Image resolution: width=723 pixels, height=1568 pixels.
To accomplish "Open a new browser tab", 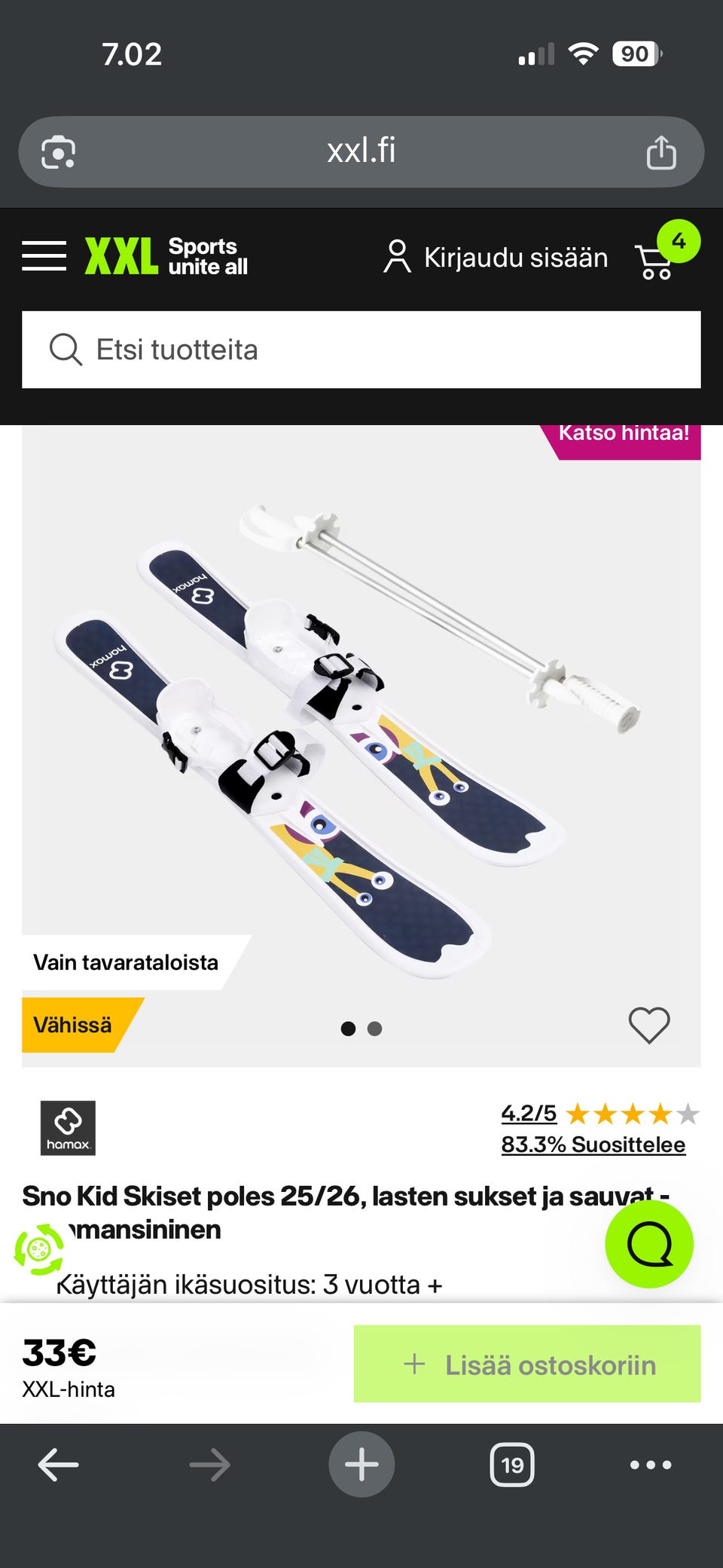I will 361,1464.
